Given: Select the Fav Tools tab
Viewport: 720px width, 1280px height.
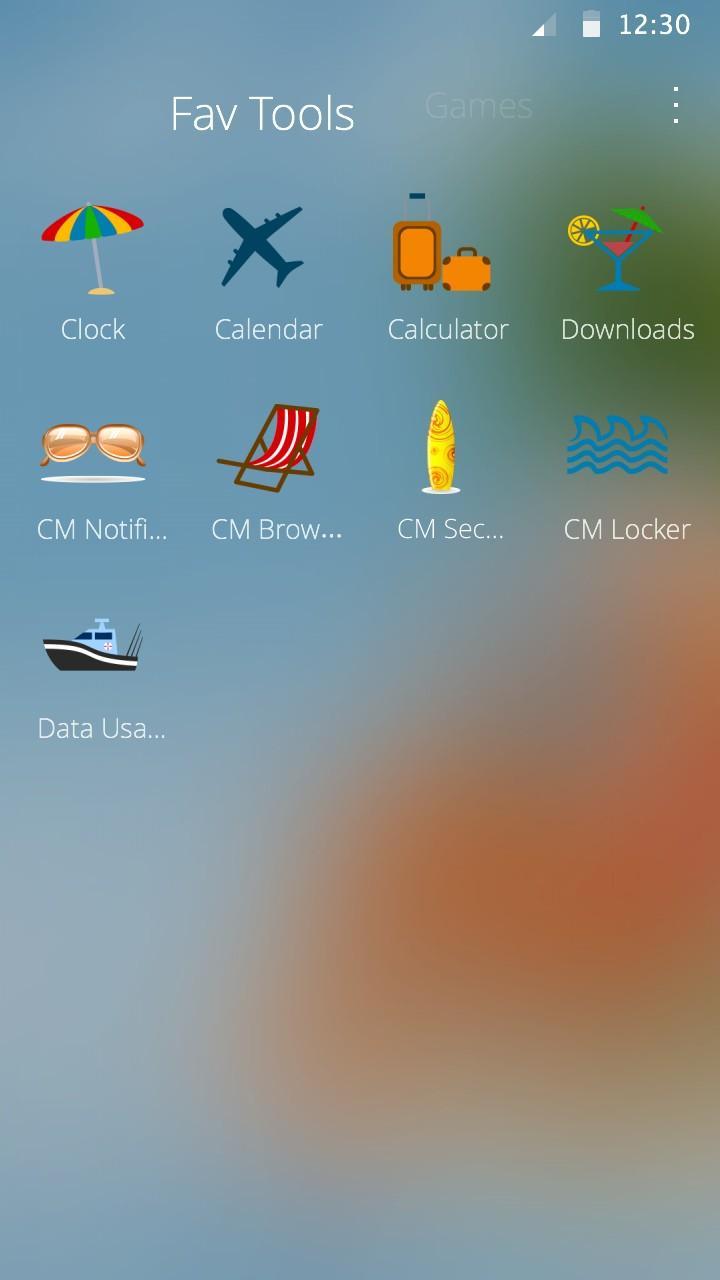Looking at the screenshot, I should point(262,114).
